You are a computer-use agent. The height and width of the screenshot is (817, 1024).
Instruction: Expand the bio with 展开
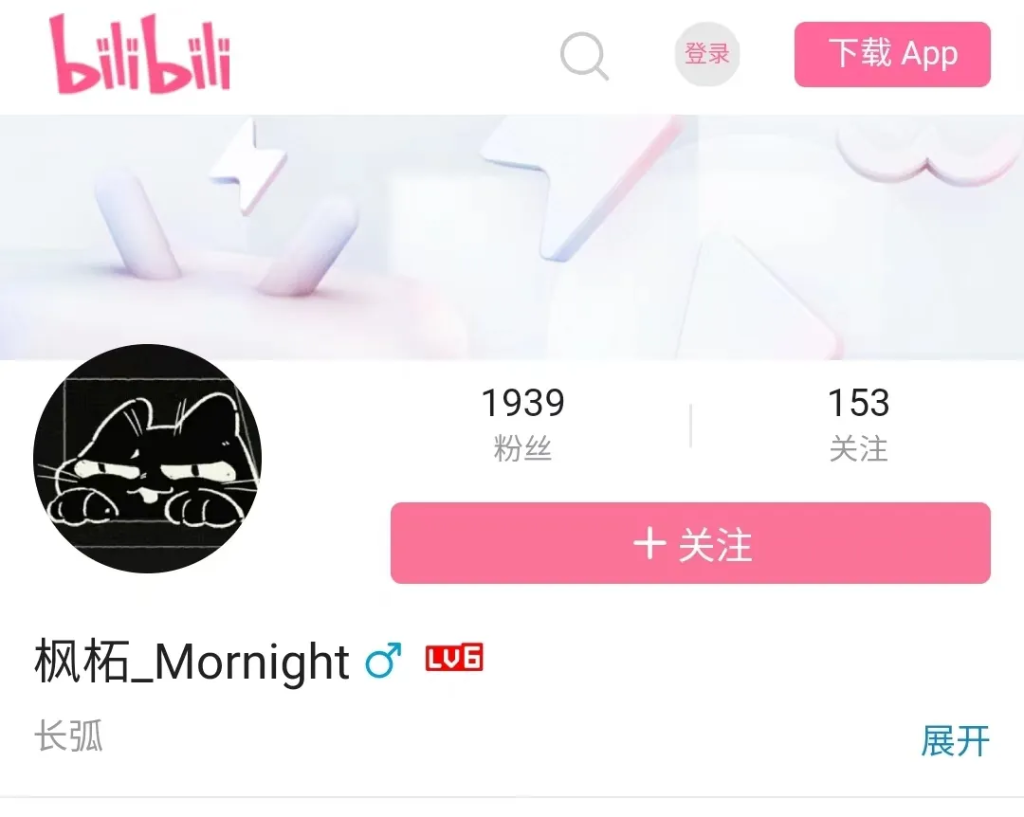pyautogui.click(x=954, y=741)
